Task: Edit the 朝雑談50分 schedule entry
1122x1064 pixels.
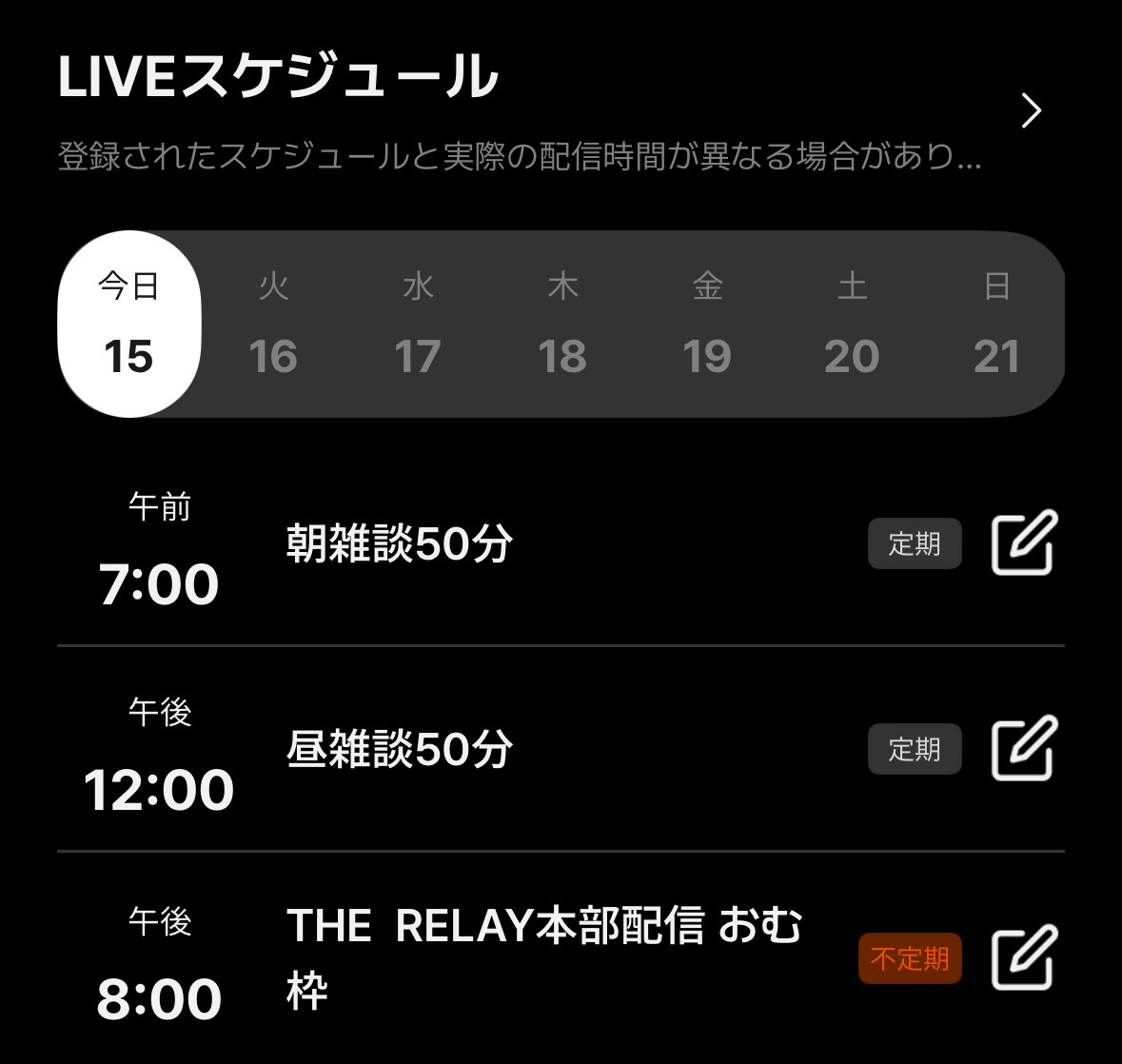Action: (1024, 543)
